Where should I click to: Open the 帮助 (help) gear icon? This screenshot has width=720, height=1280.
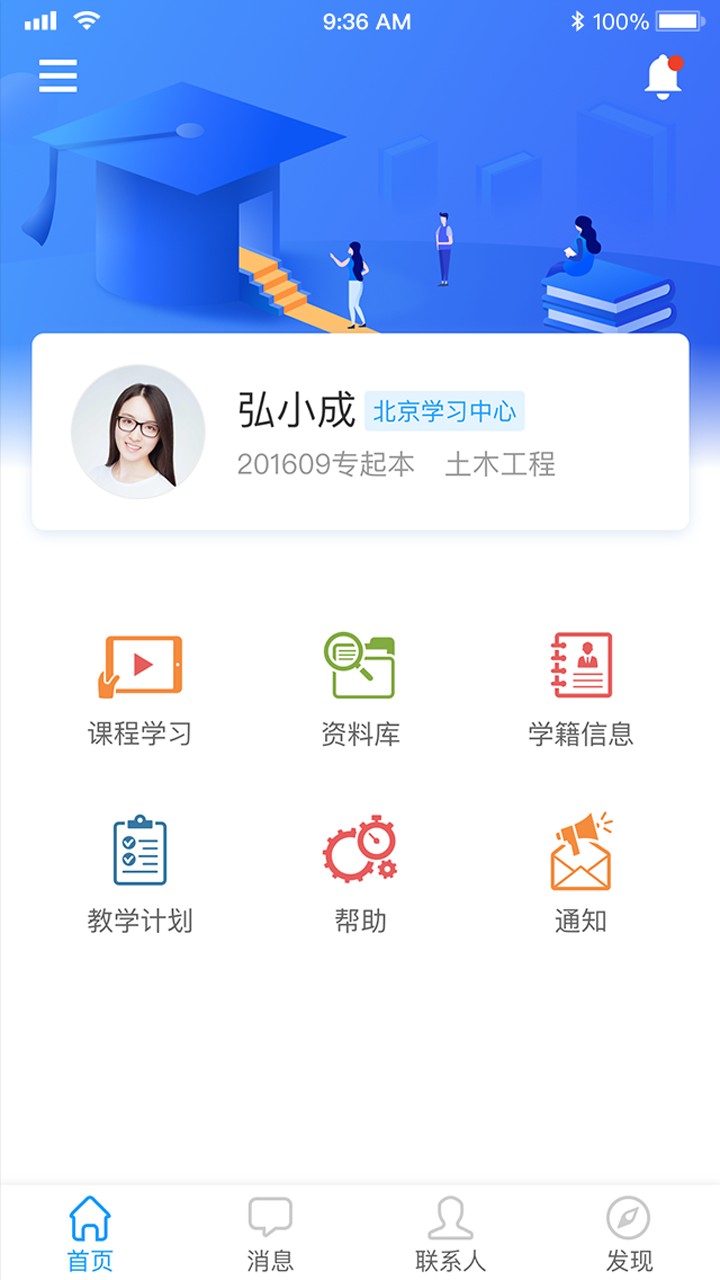[x=360, y=850]
